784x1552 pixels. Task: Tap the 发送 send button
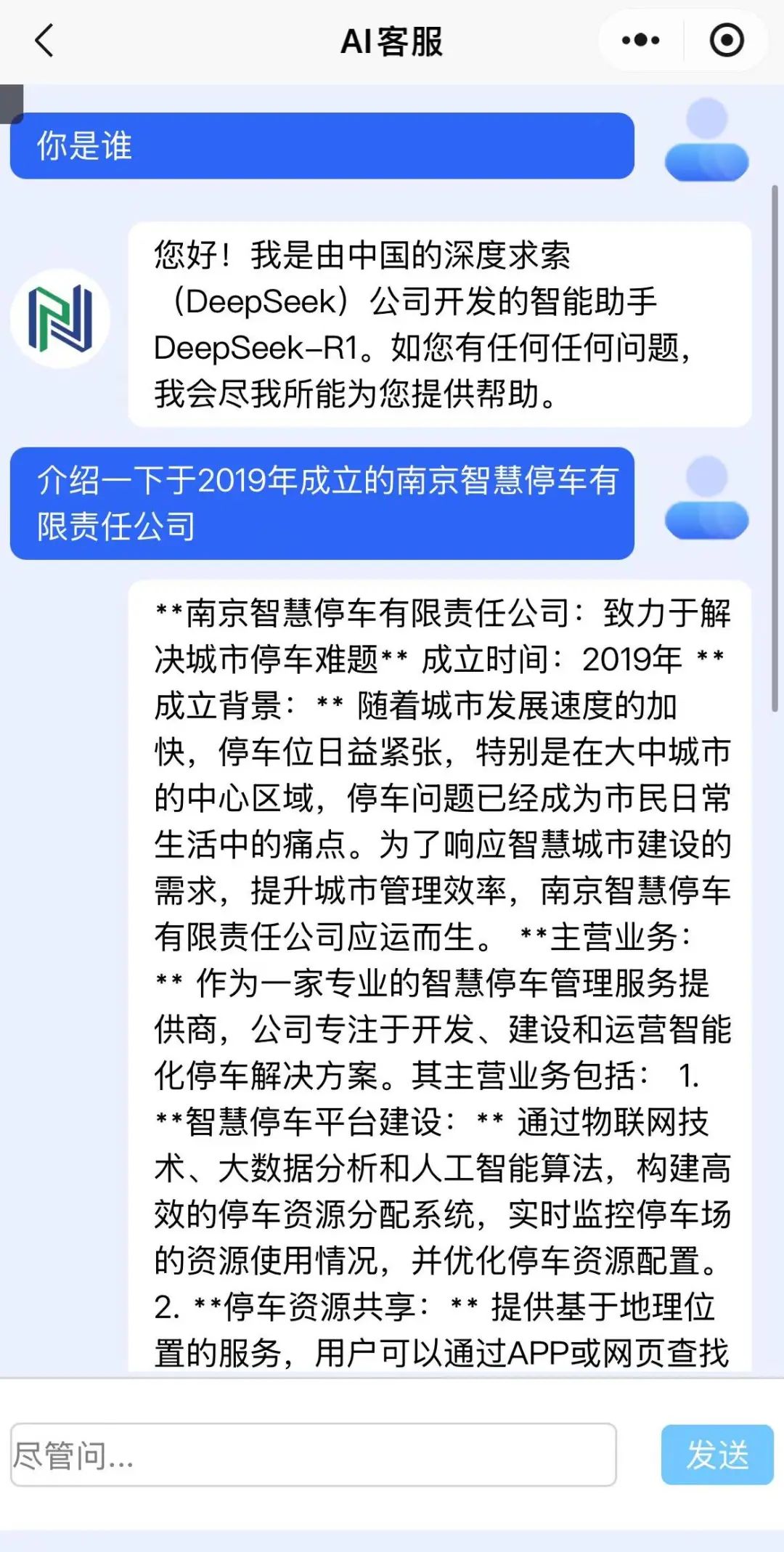click(x=716, y=1455)
